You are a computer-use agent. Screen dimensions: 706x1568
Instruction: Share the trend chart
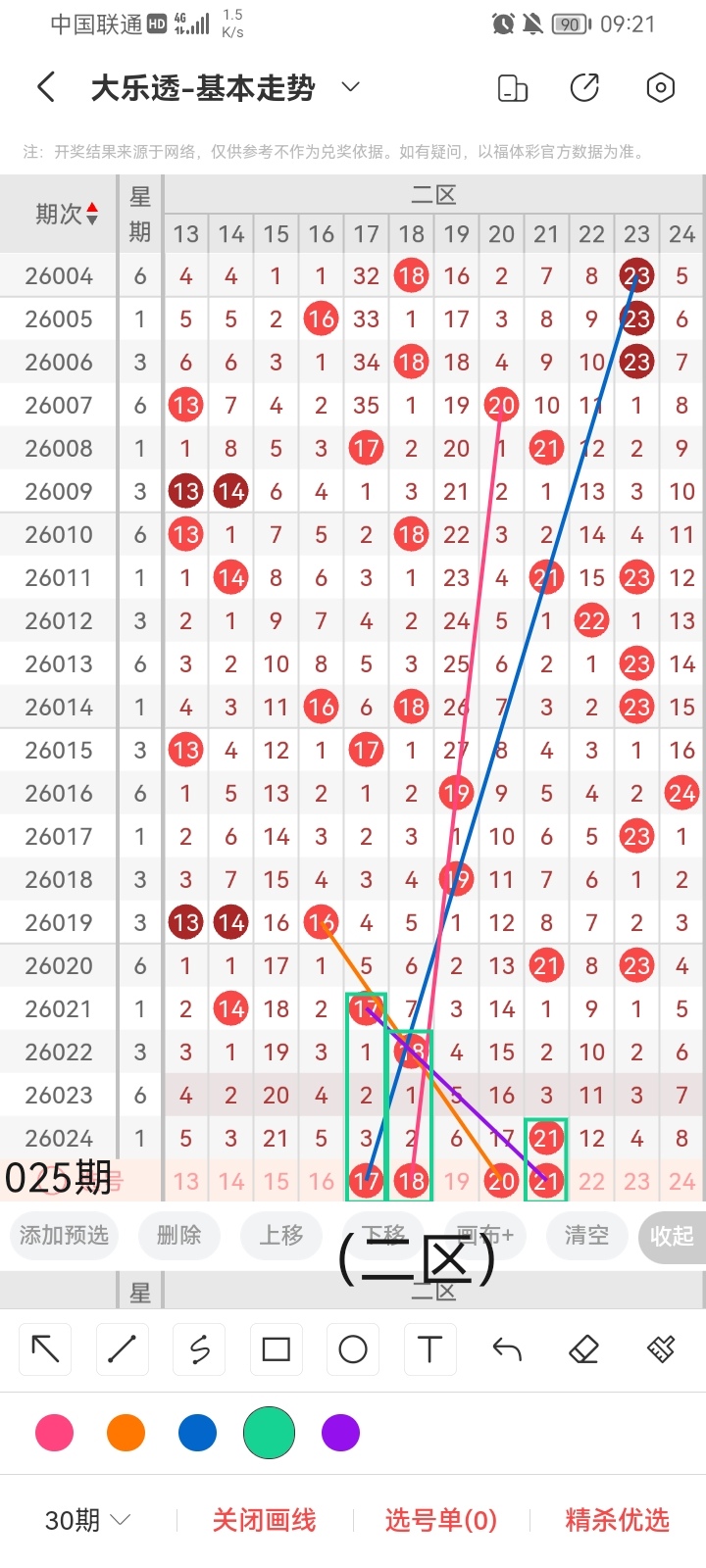585,87
